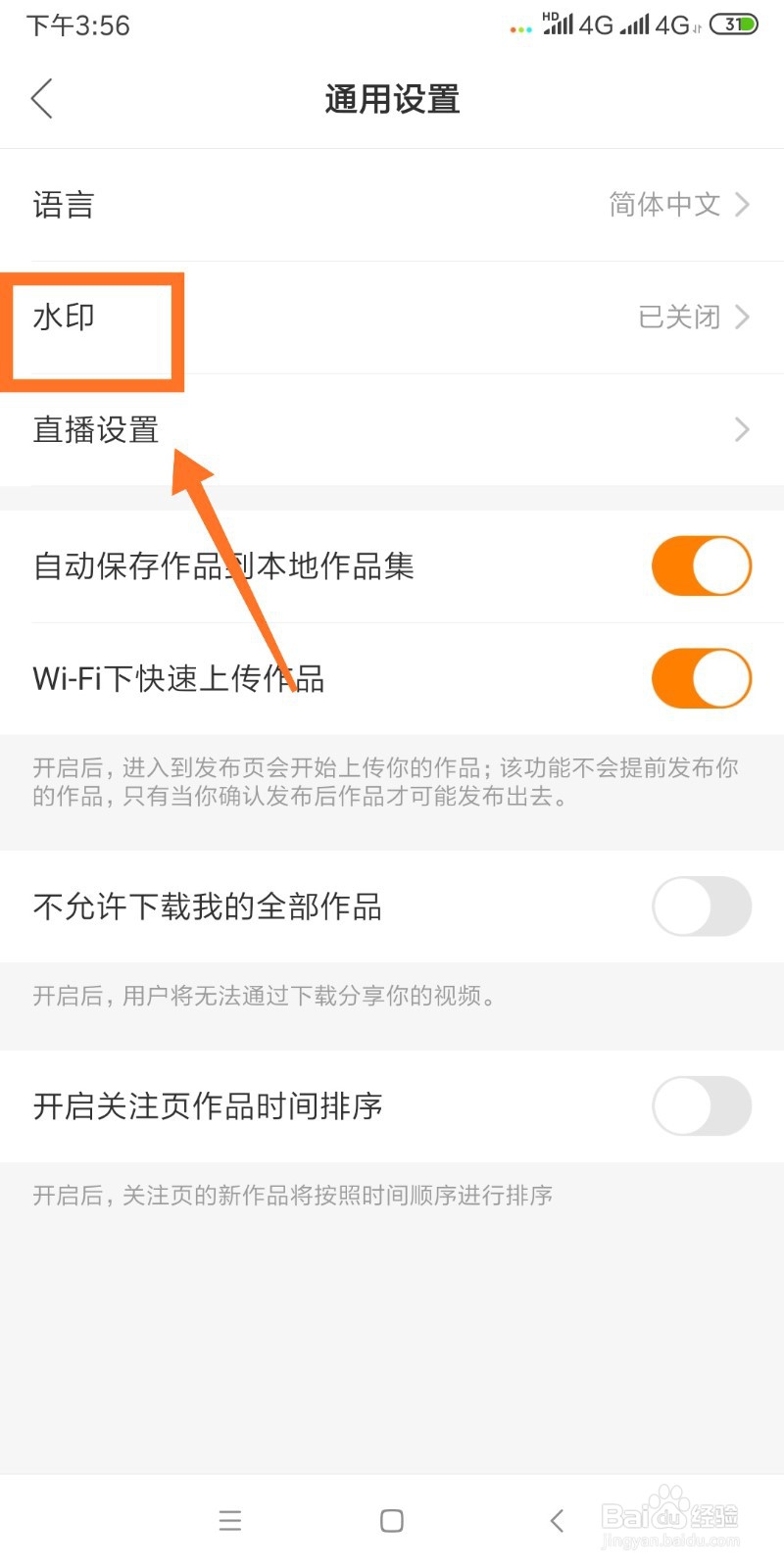Image resolution: width=784 pixels, height=1568 pixels.
Task: Open 直播设置 live settings
Action: click(392, 429)
